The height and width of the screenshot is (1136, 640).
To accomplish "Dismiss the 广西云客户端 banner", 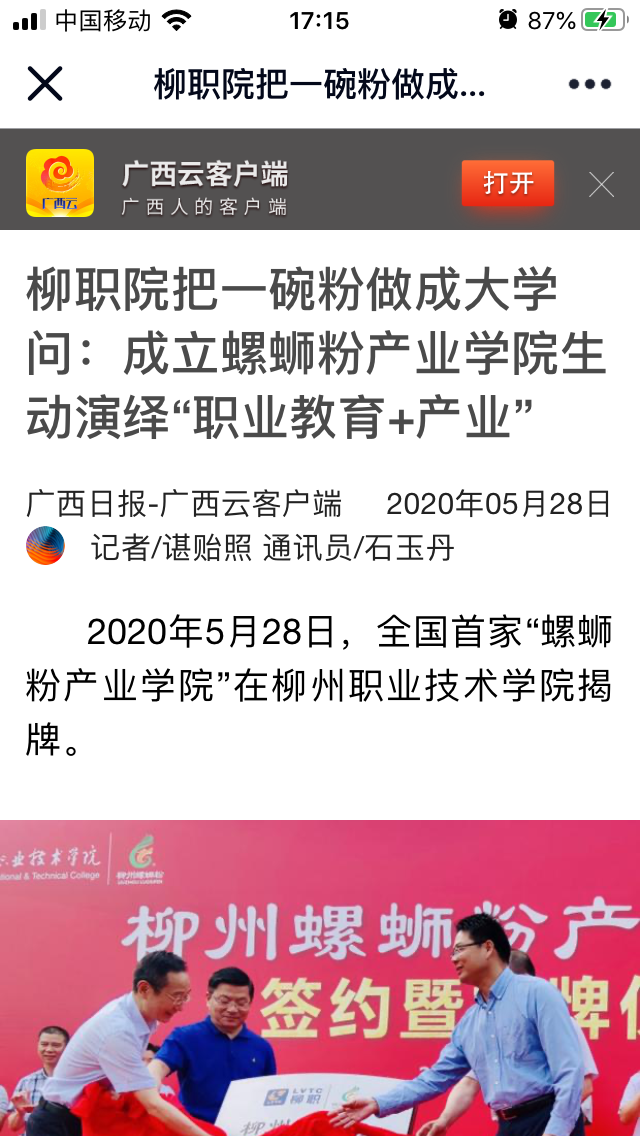I will 601,184.
